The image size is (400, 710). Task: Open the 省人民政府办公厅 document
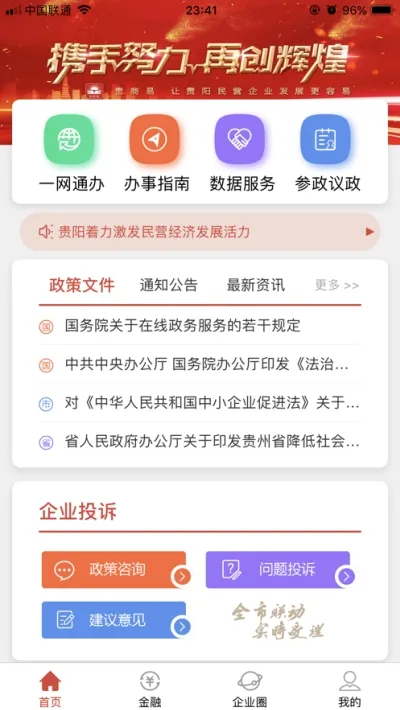coord(200,442)
